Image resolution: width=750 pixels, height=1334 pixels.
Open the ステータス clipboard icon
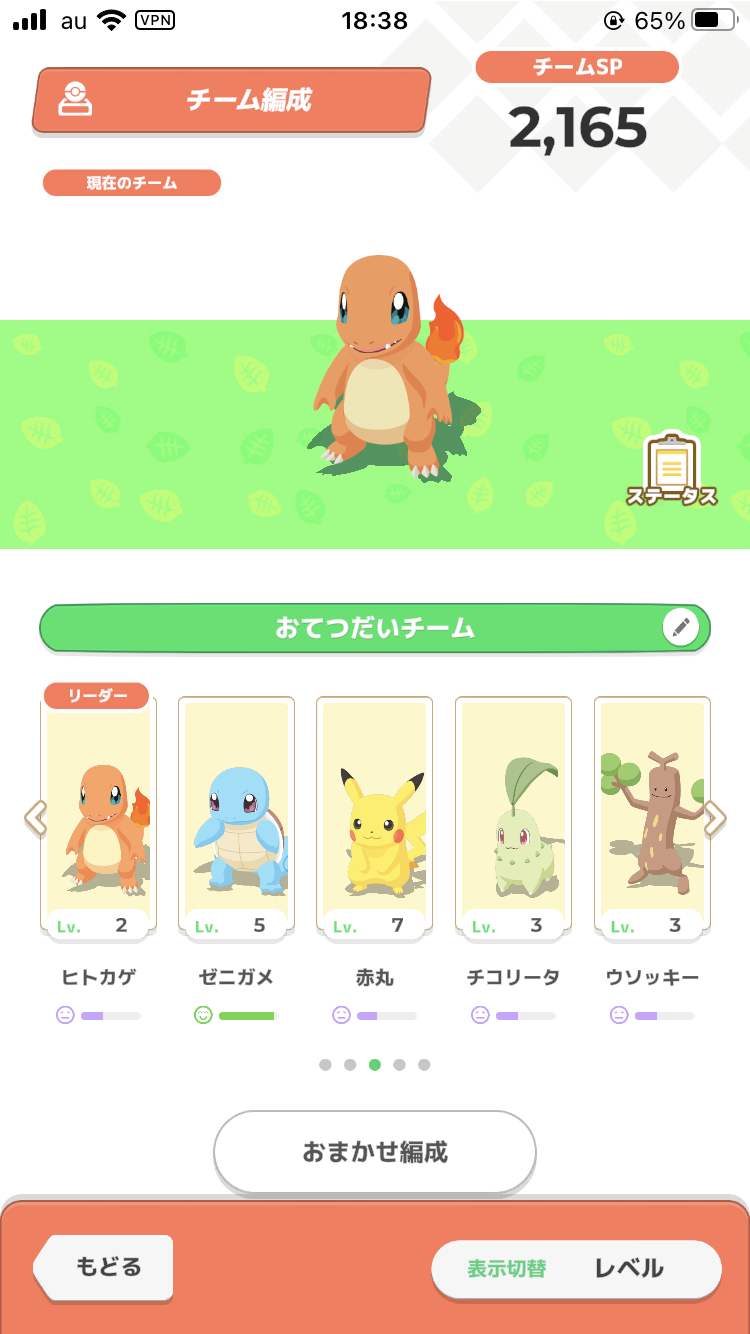click(671, 470)
